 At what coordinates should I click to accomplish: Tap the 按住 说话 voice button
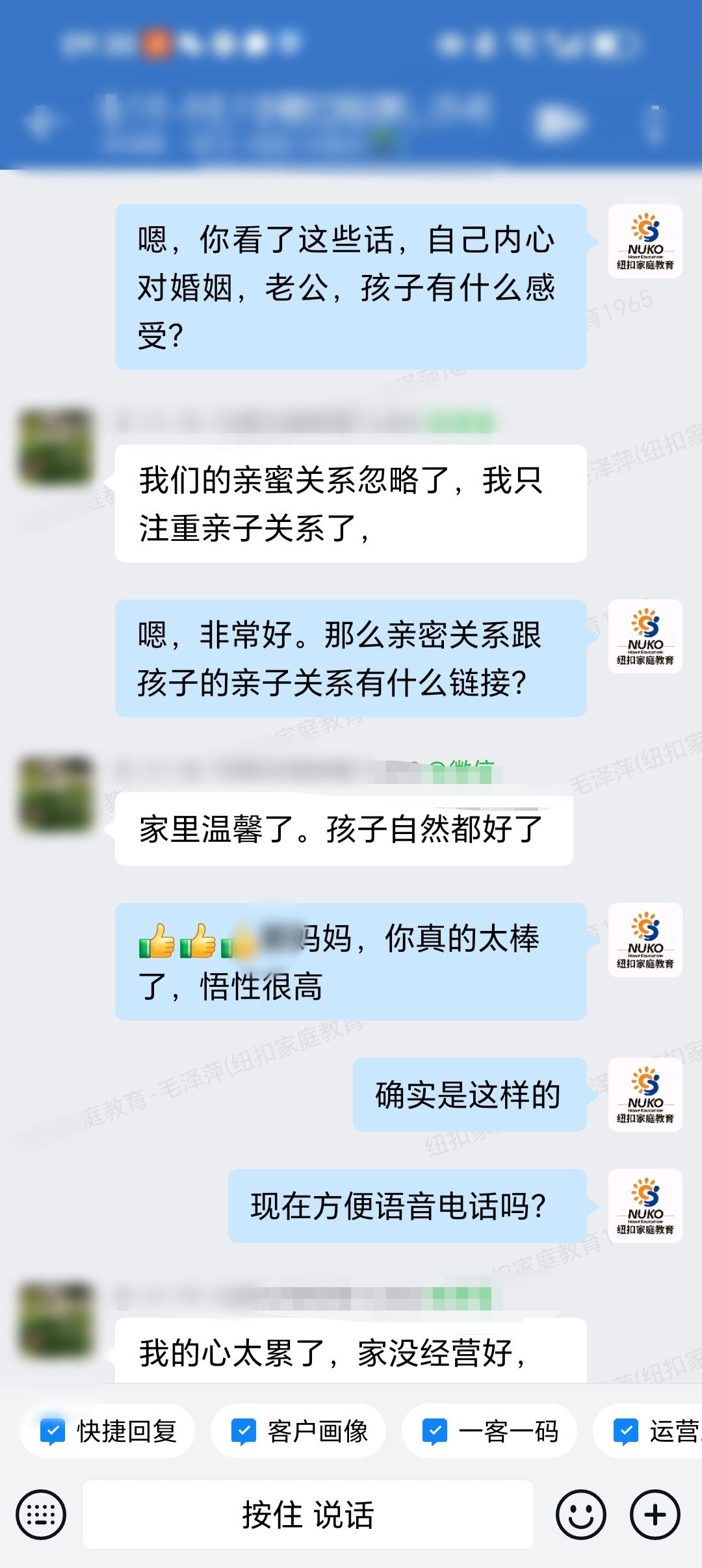[308, 1515]
